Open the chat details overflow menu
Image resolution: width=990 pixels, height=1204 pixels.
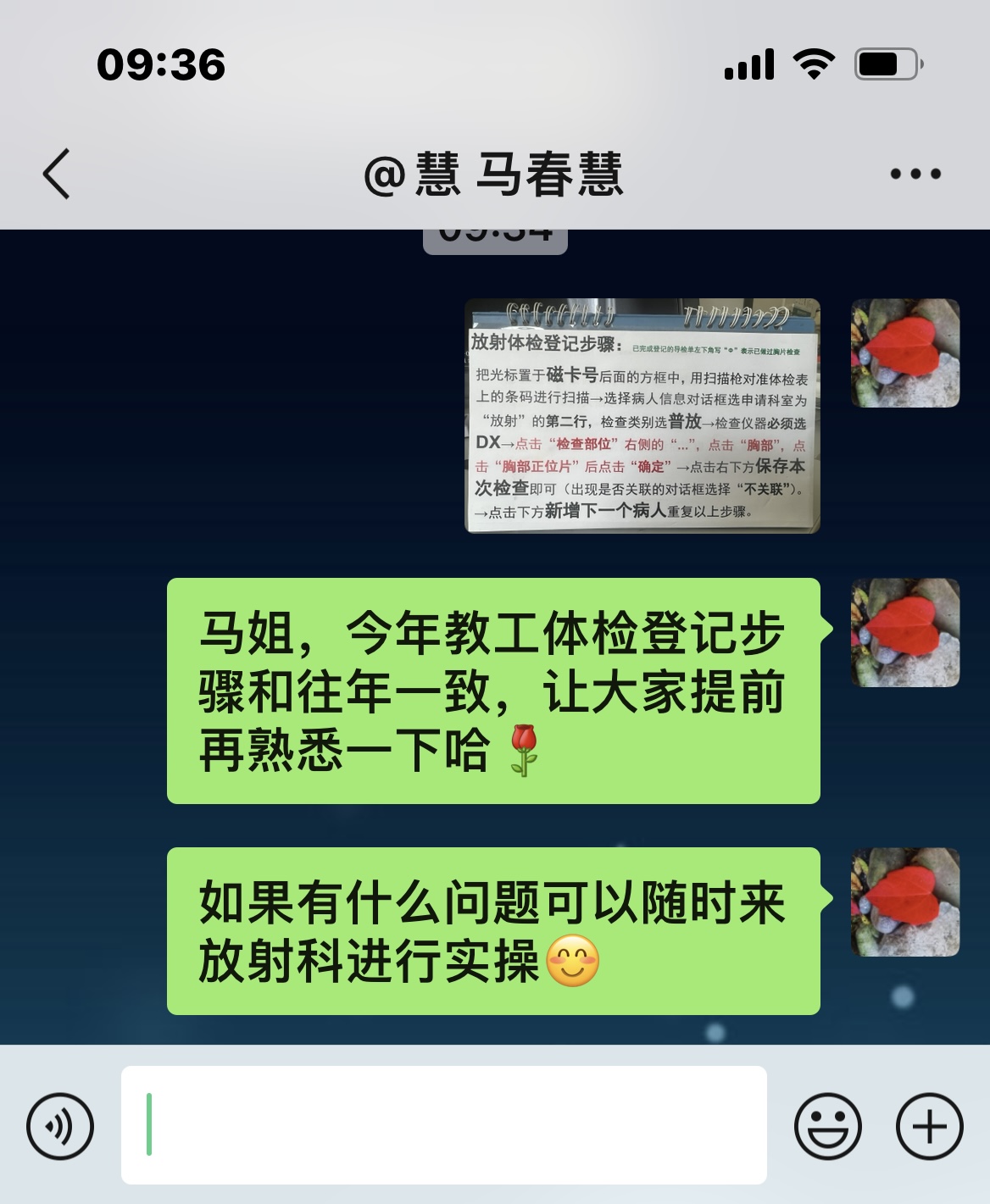pyautogui.click(x=915, y=174)
